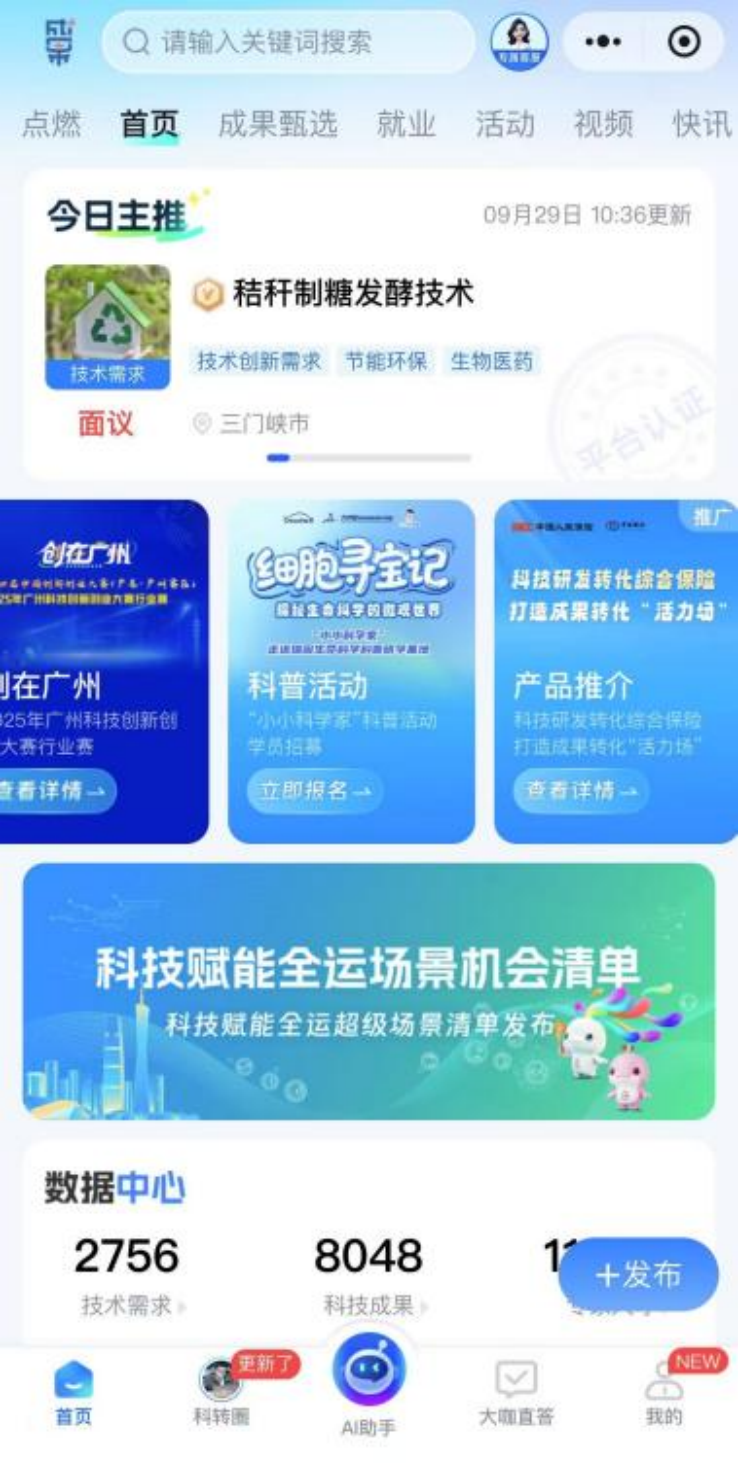
Task: Open the mini program overflow menu
Action: coord(602,42)
